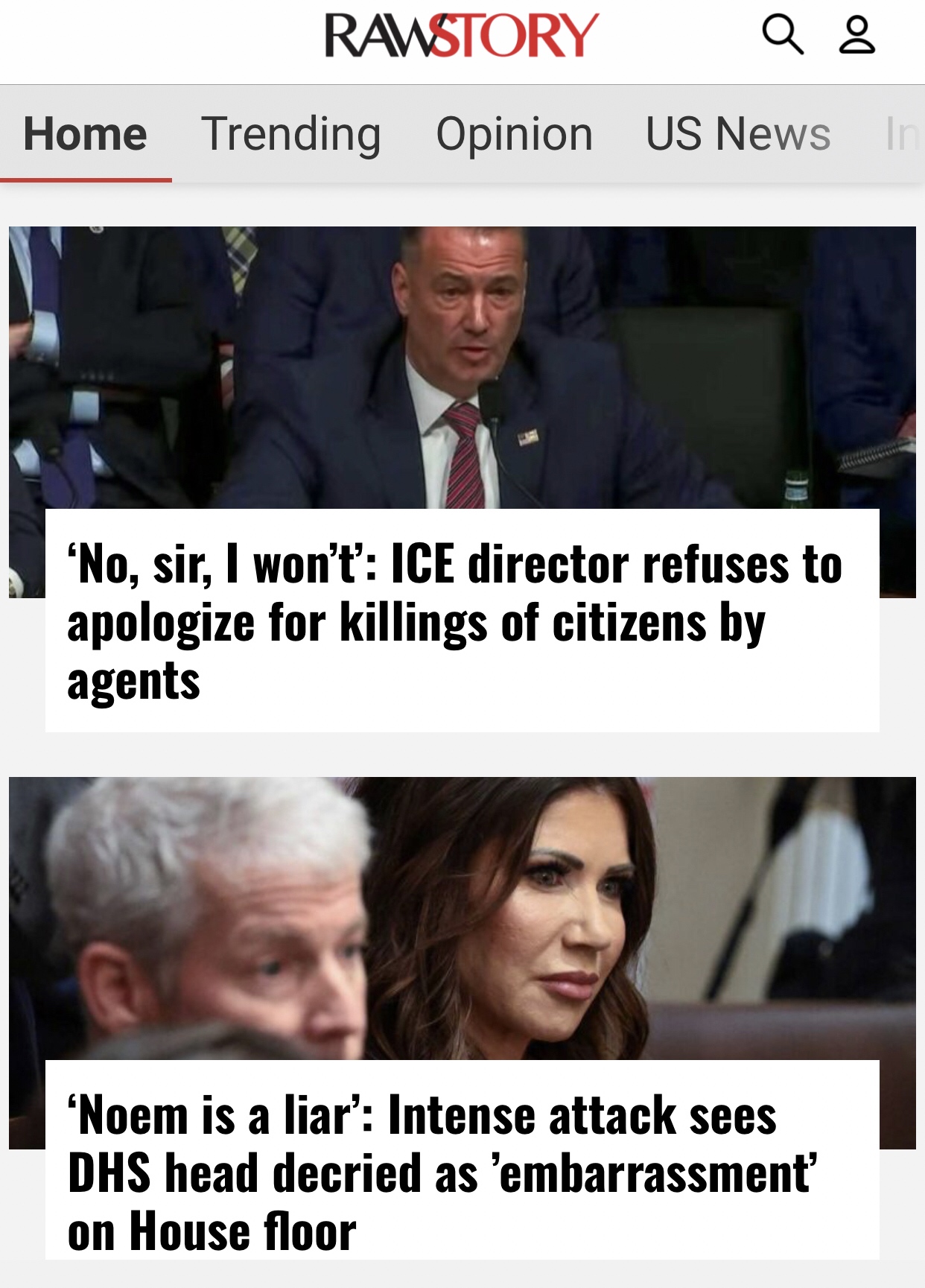Open the search icon in the header
Image resolution: width=925 pixels, height=1288 pixels.
[x=782, y=35]
